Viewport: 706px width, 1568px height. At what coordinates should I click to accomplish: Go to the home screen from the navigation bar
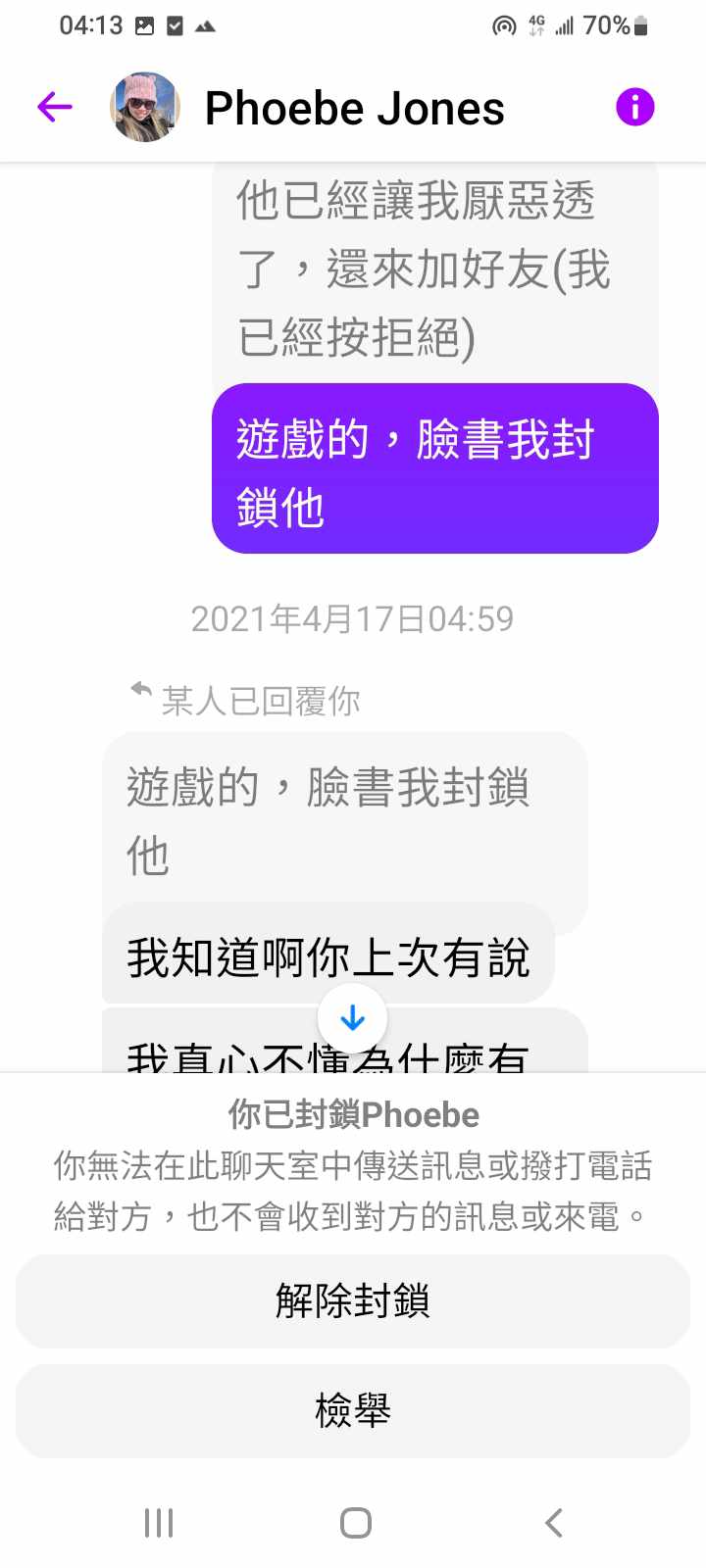(x=355, y=1523)
